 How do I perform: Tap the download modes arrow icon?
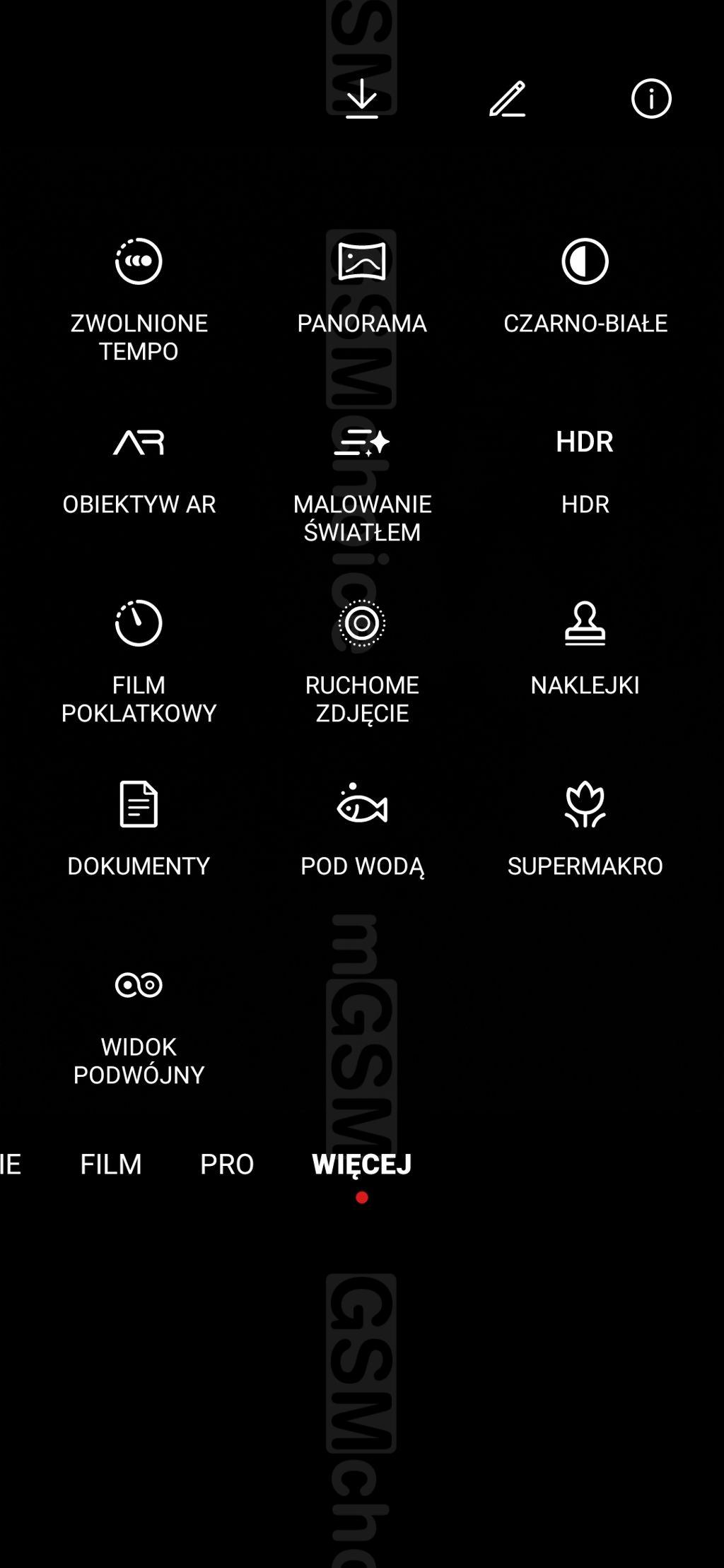pyautogui.click(x=361, y=98)
